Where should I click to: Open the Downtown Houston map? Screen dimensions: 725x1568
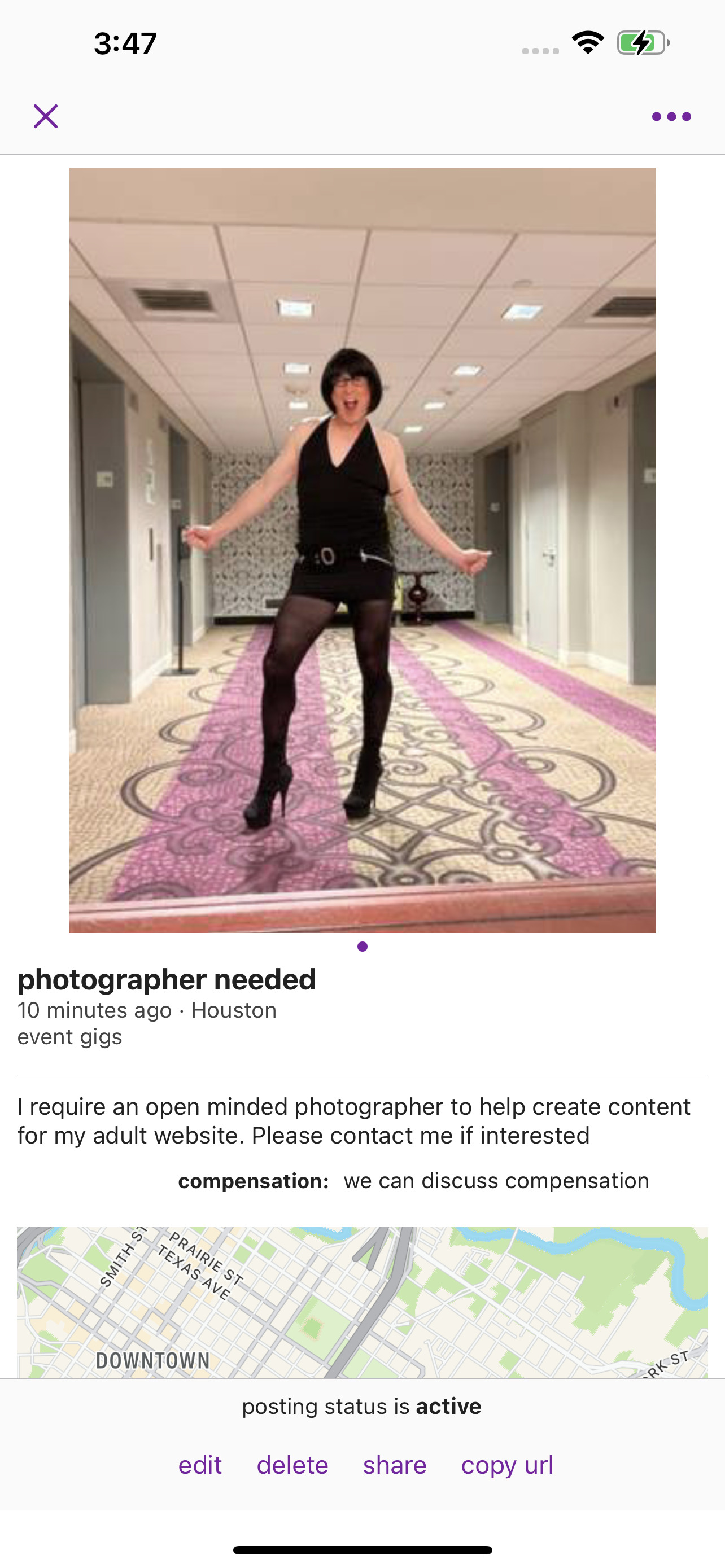[x=362, y=1302]
